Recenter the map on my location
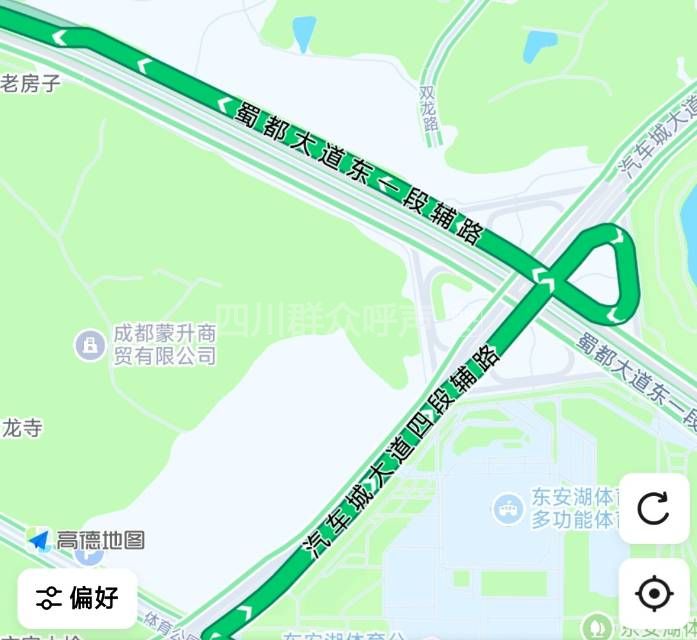Image resolution: width=697 pixels, height=640 pixels. point(653,594)
